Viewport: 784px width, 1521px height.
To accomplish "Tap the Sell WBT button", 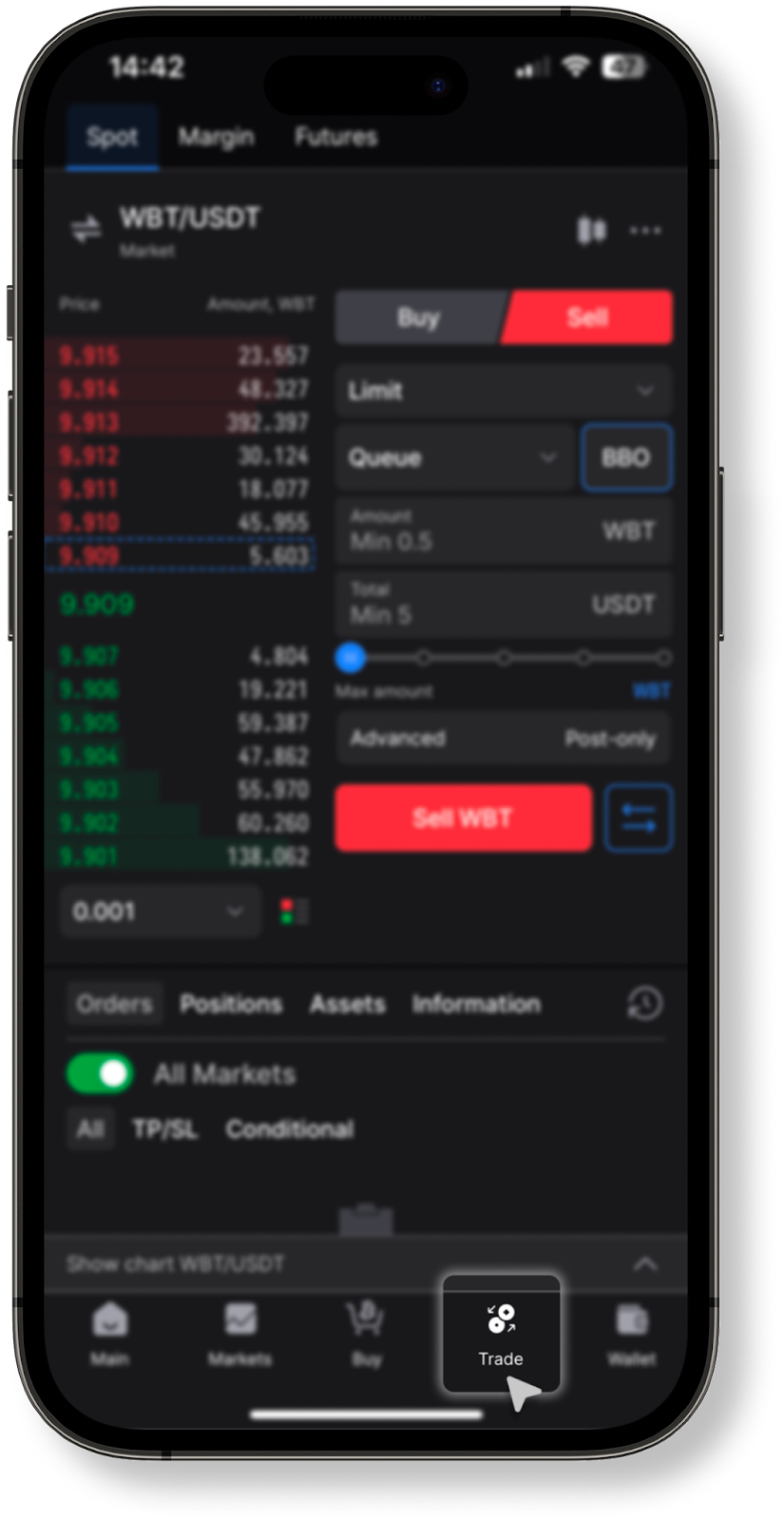I will coord(463,818).
